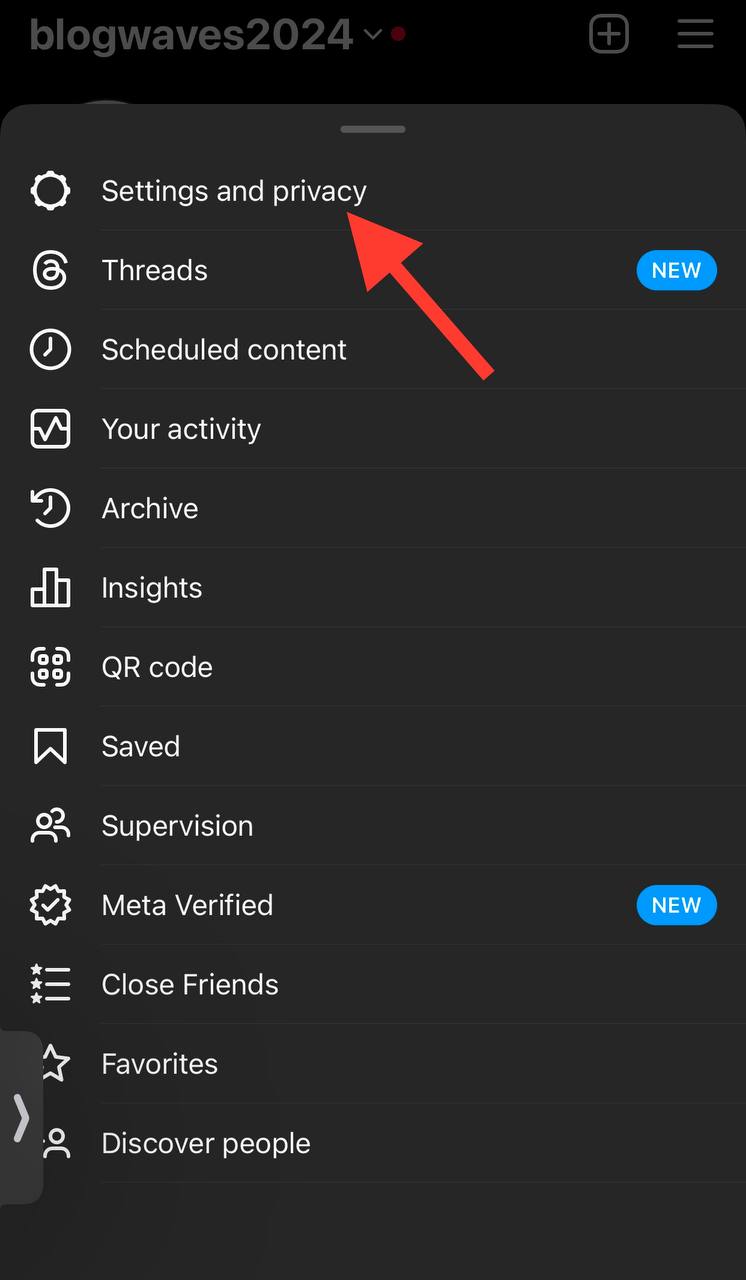Open Saved posts via bookmark icon
746x1280 pixels.
pyautogui.click(x=50, y=746)
